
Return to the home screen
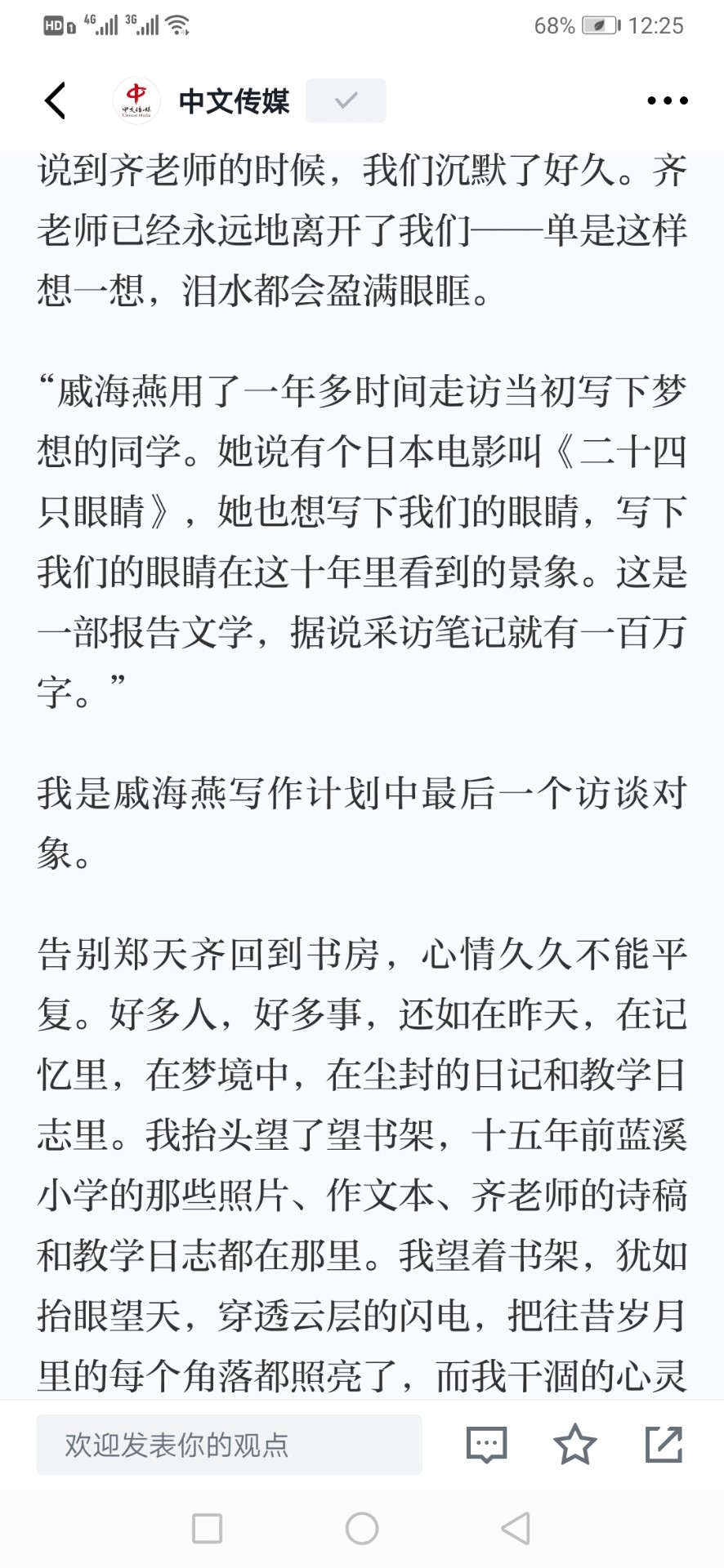coord(362,1528)
